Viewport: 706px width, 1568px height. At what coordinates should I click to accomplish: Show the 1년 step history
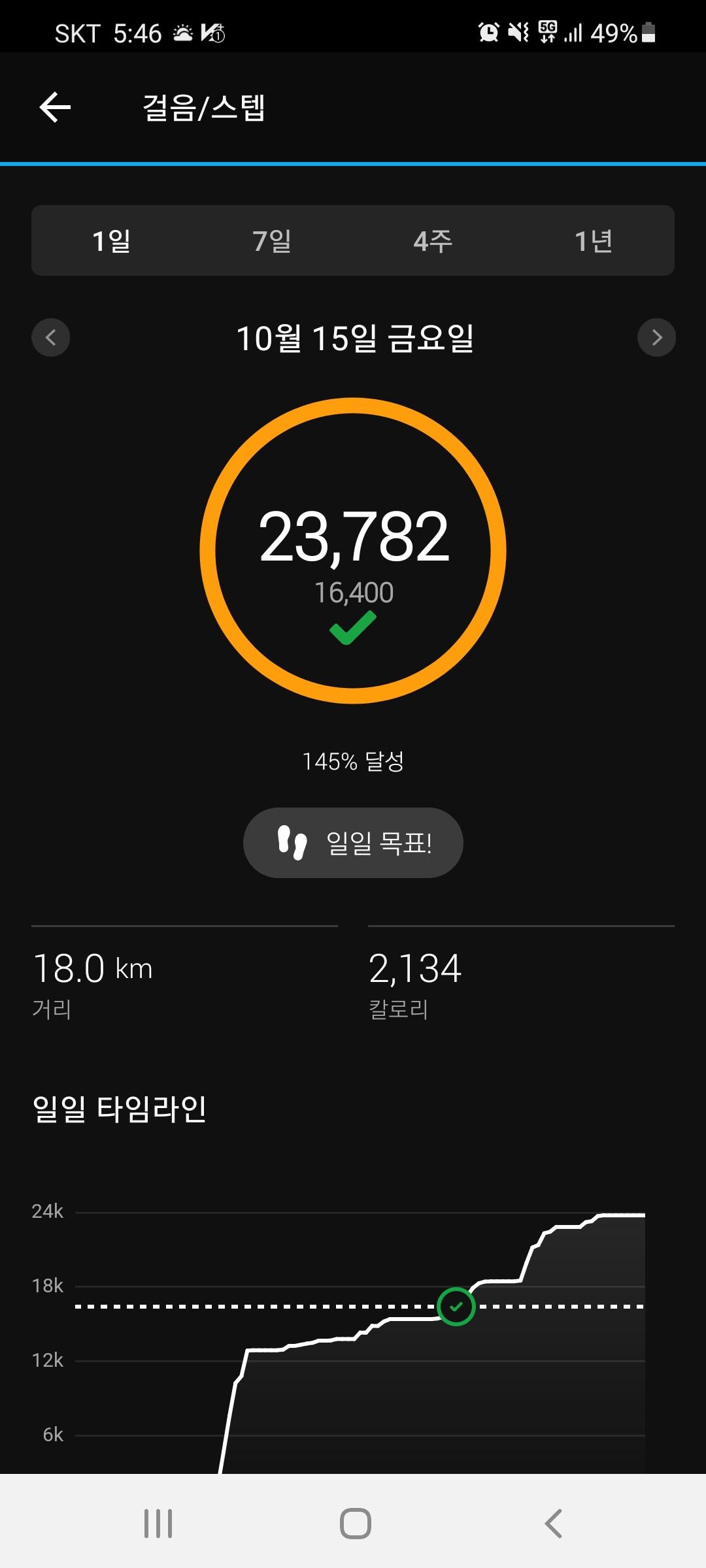(x=594, y=241)
